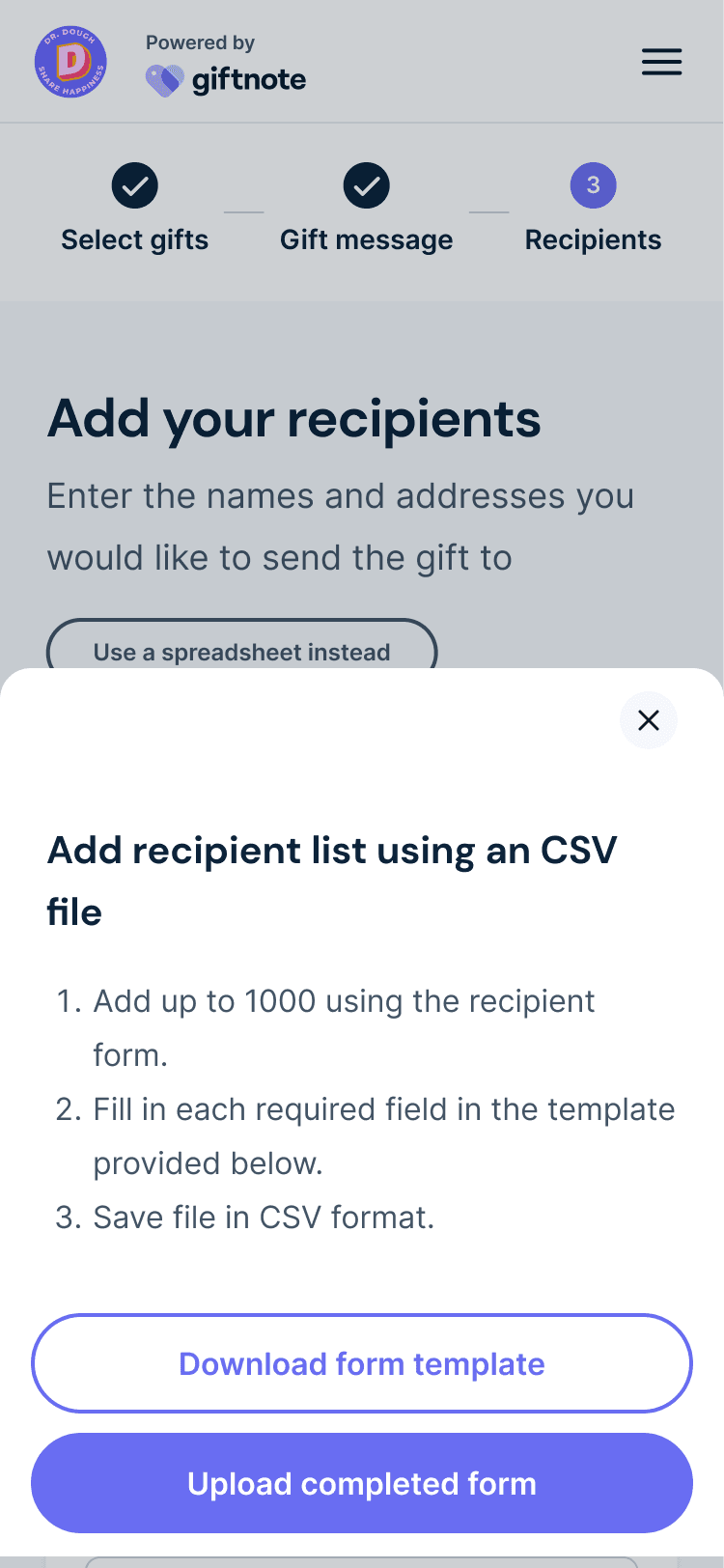
Task: Close the CSV upload sheet
Action: (649, 720)
